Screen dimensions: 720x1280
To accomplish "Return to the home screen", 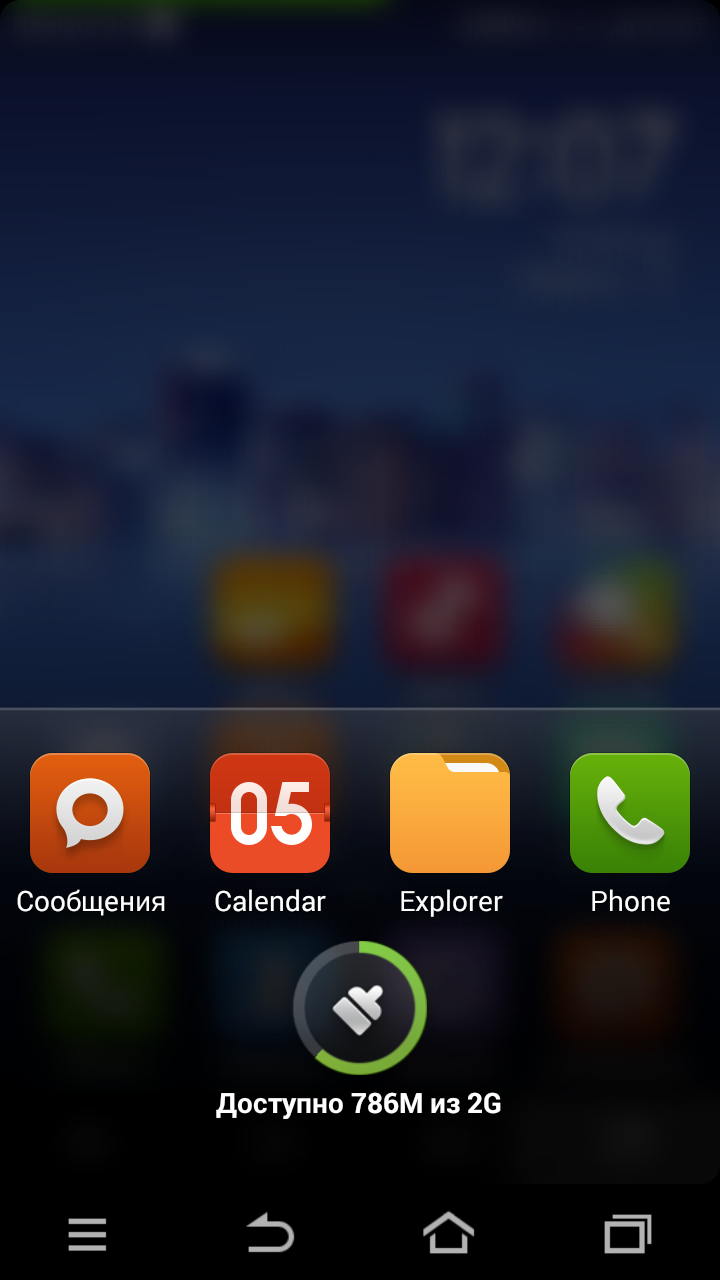I will tap(449, 1233).
